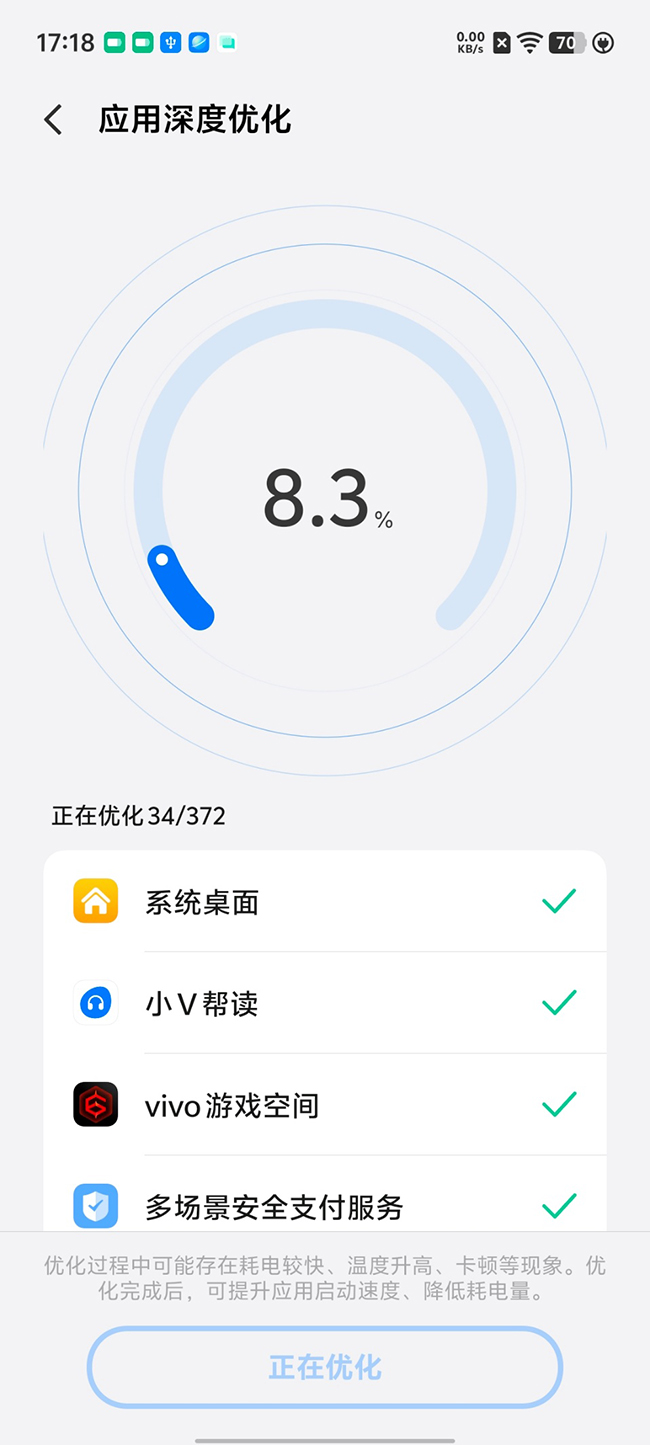This screenshot has width=650, height=1445.
Task: Tap the 正在优化 button
Action: tap(325, 1367)
